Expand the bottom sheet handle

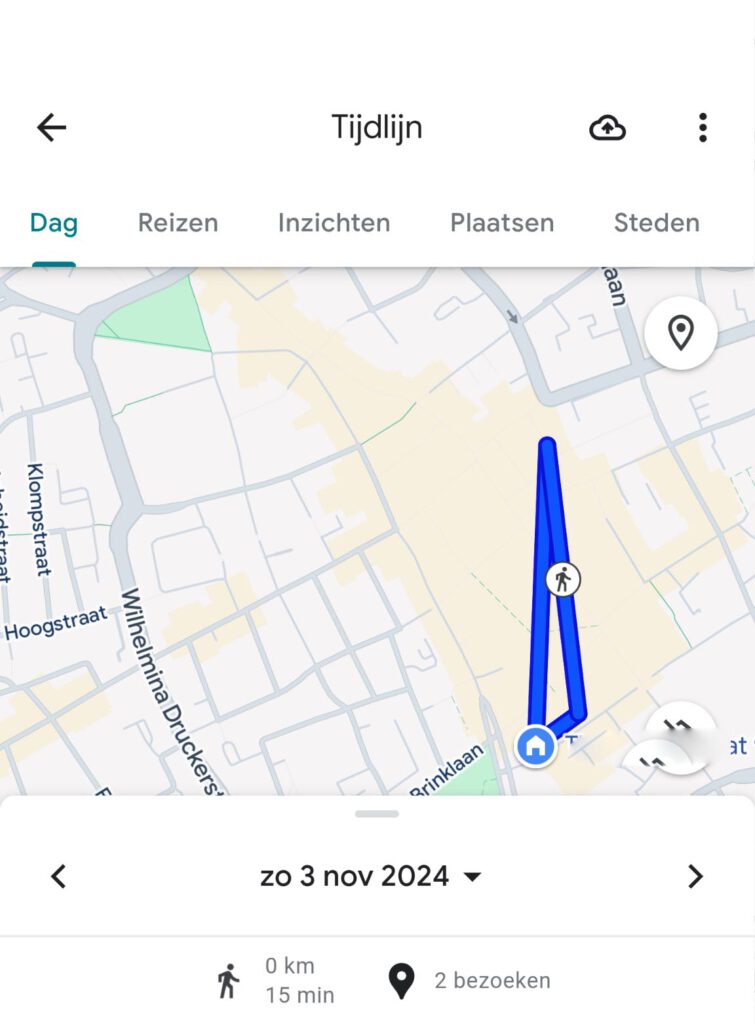point(377,813)
